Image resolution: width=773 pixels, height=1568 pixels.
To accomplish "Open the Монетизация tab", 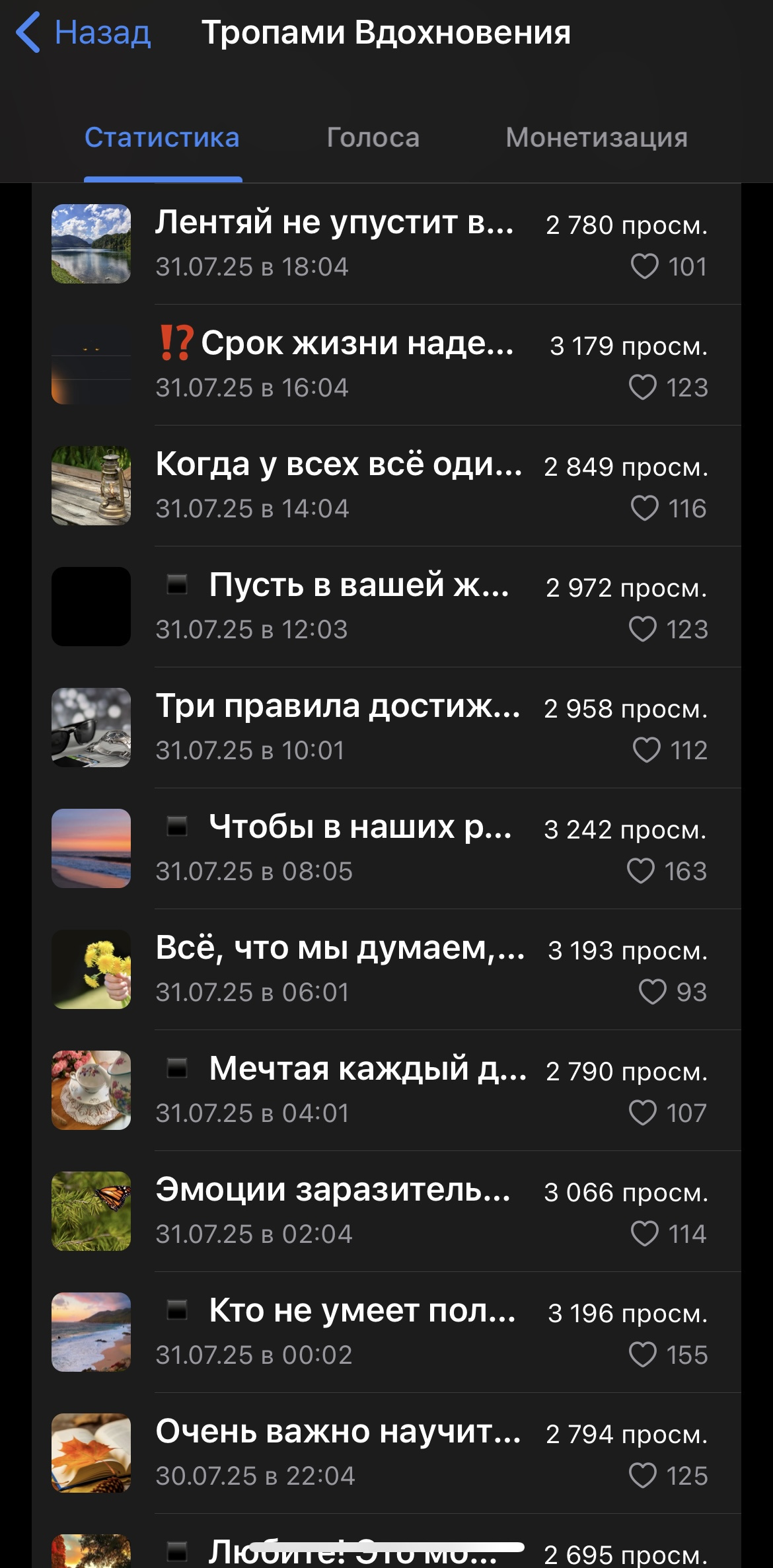I will (597, 137).
